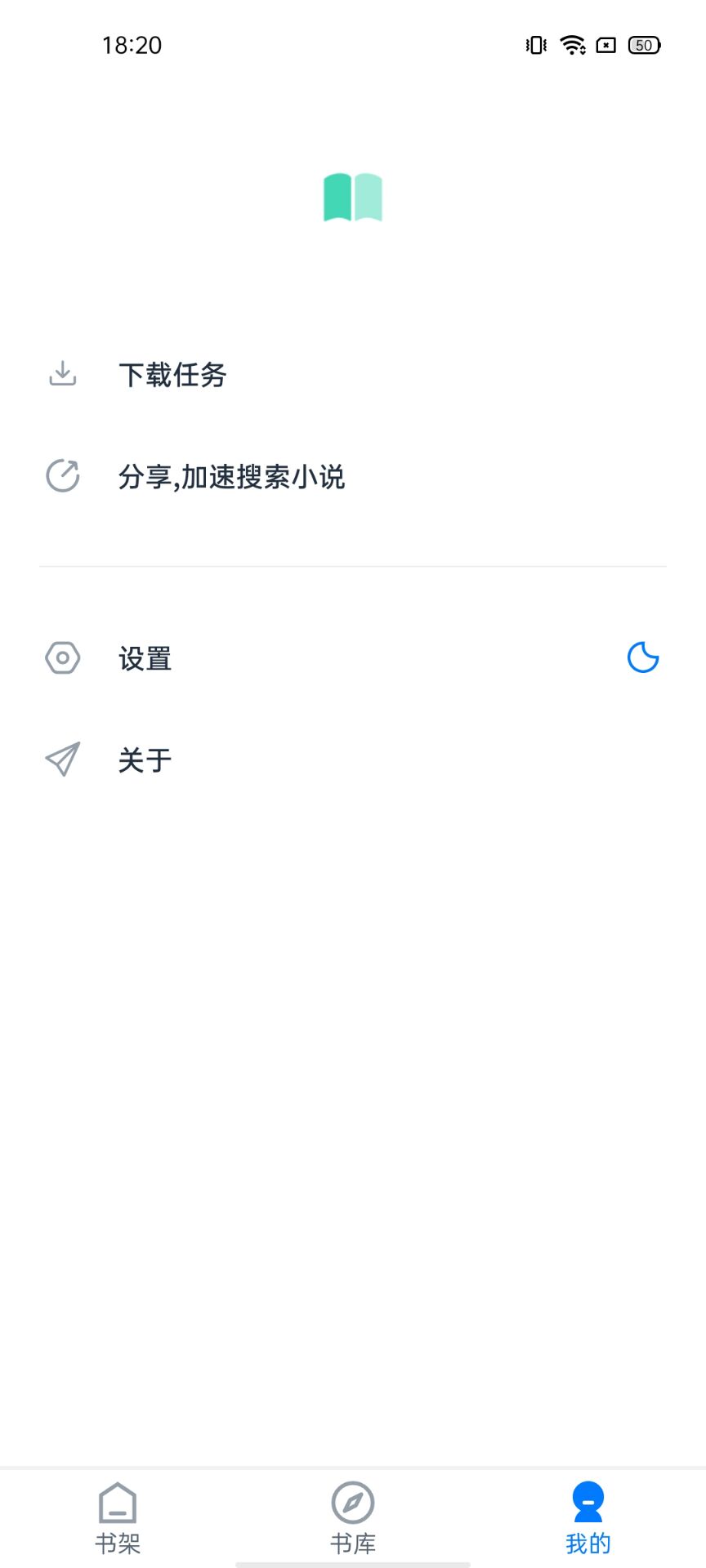Switch to the 书库 tab
The height and width of the screenshot is (1568, 706).
click(x=353, y=1518)
